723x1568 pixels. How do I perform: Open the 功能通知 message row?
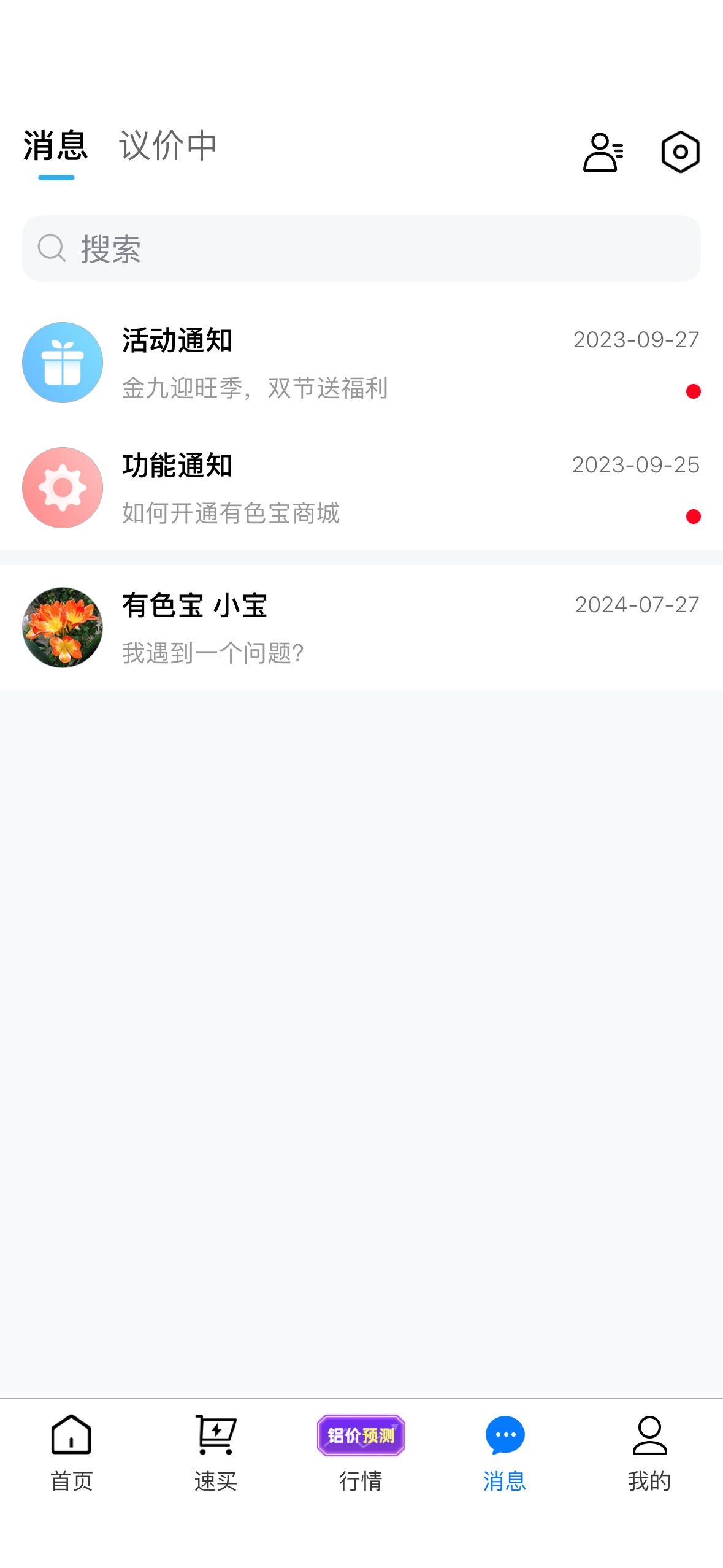click(361, 488)
